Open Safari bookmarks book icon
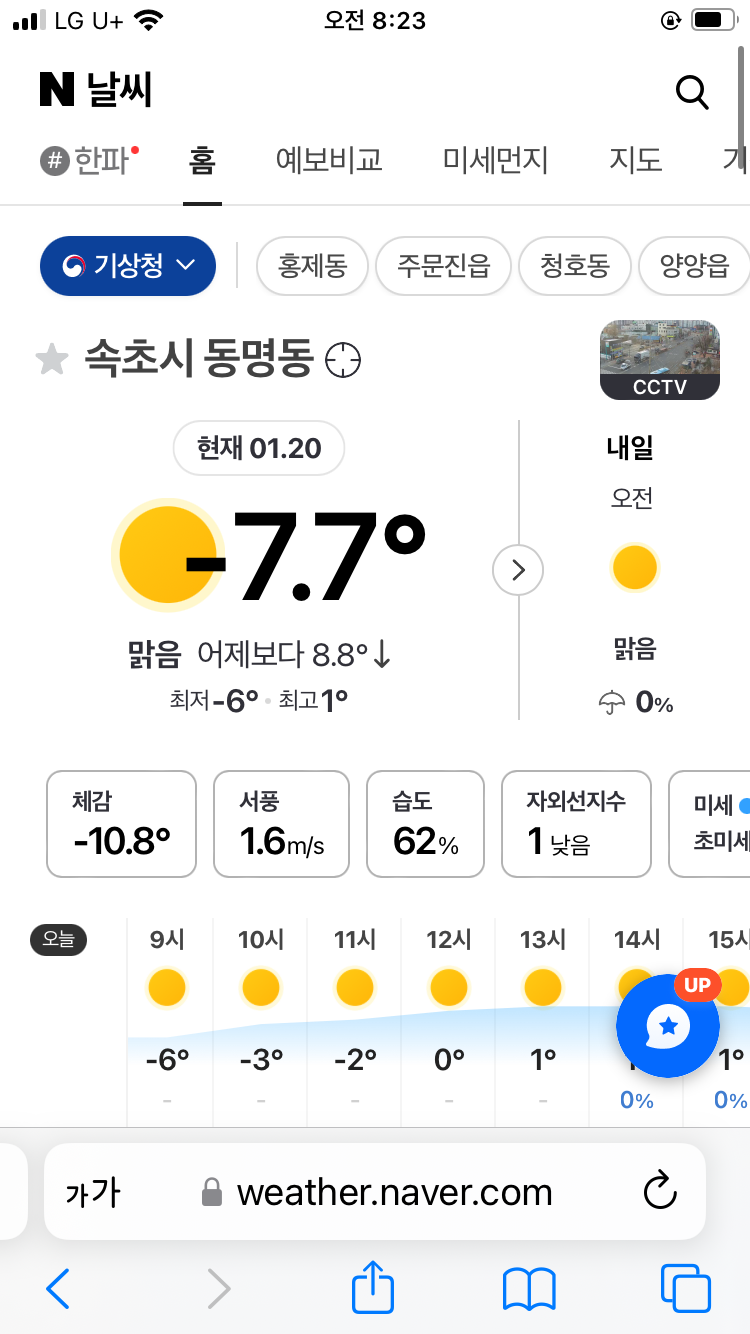750x1334 pixels. click(x=529, y=1288)
